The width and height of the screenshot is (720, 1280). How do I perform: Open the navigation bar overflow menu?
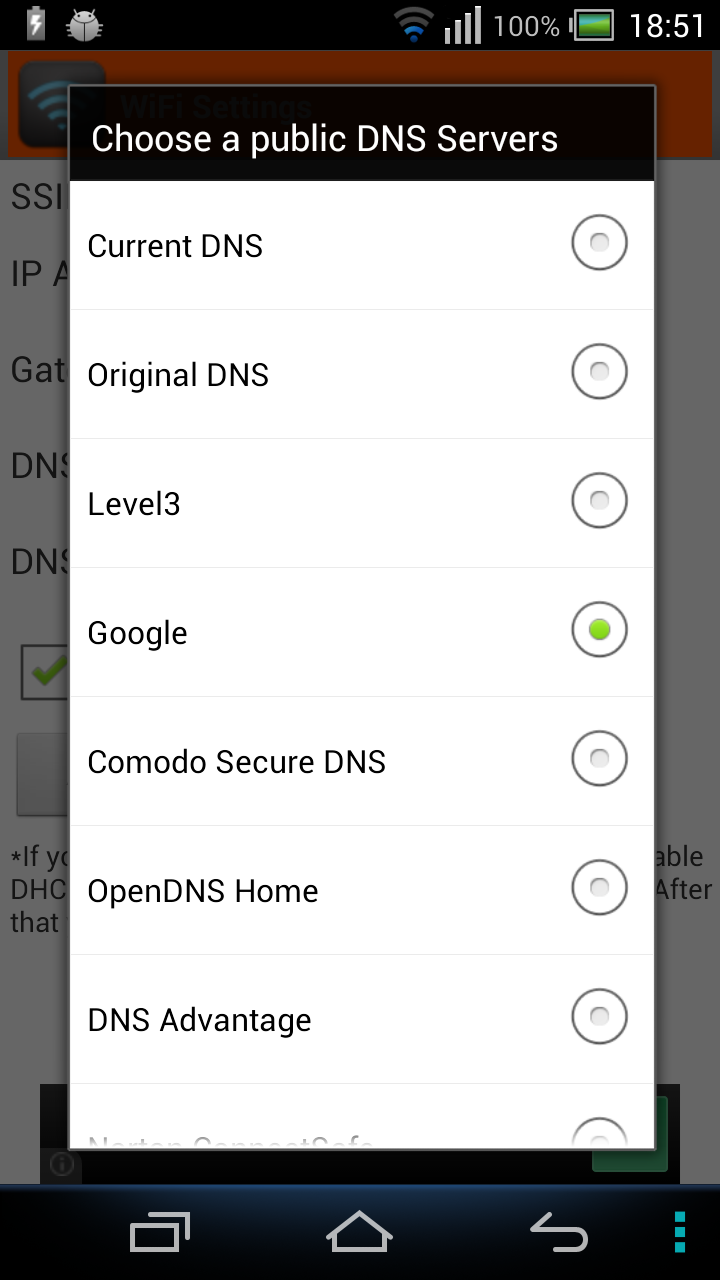680,1232
